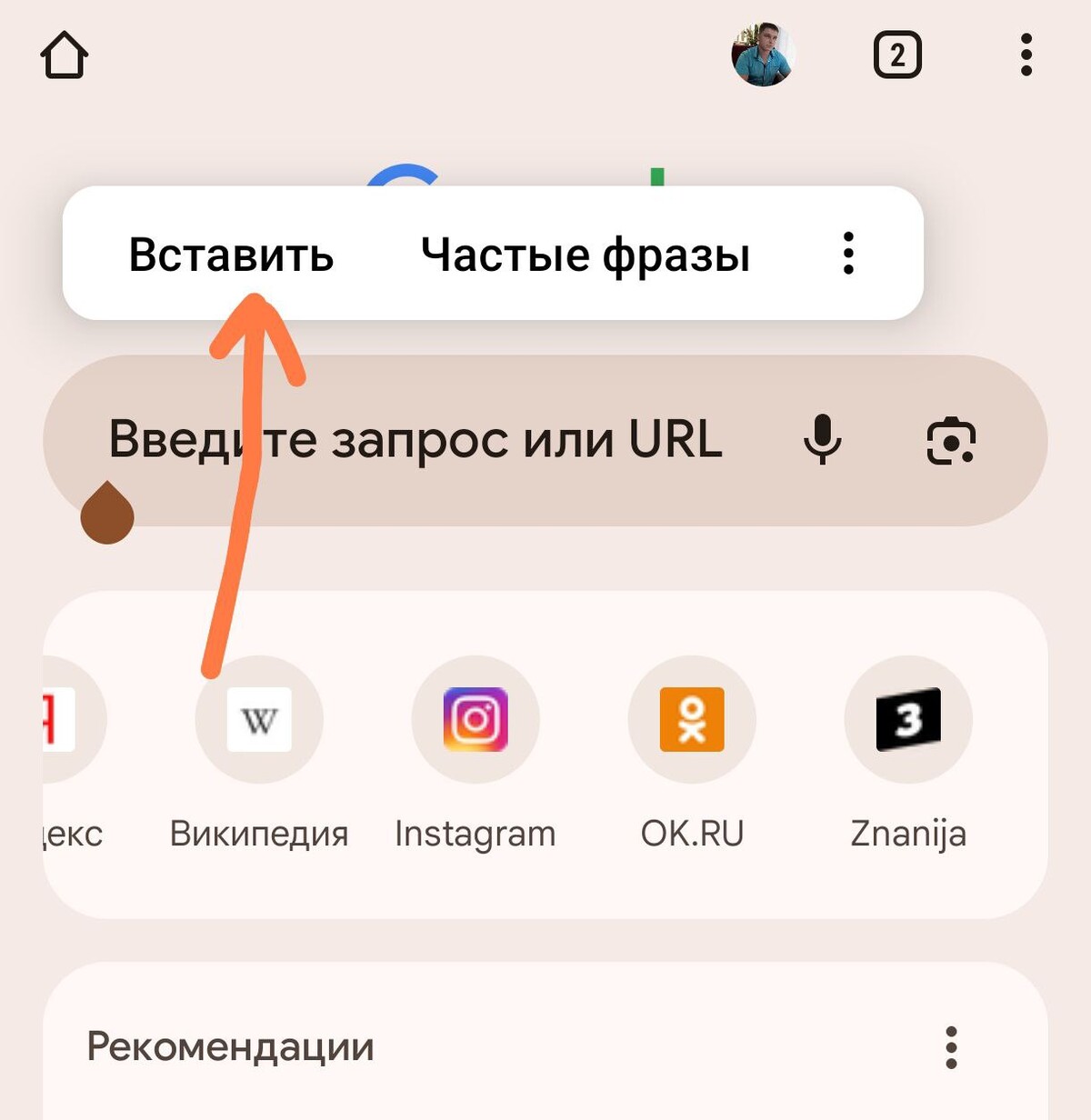Choose Частые фразы in the popup

coord(585,255)
